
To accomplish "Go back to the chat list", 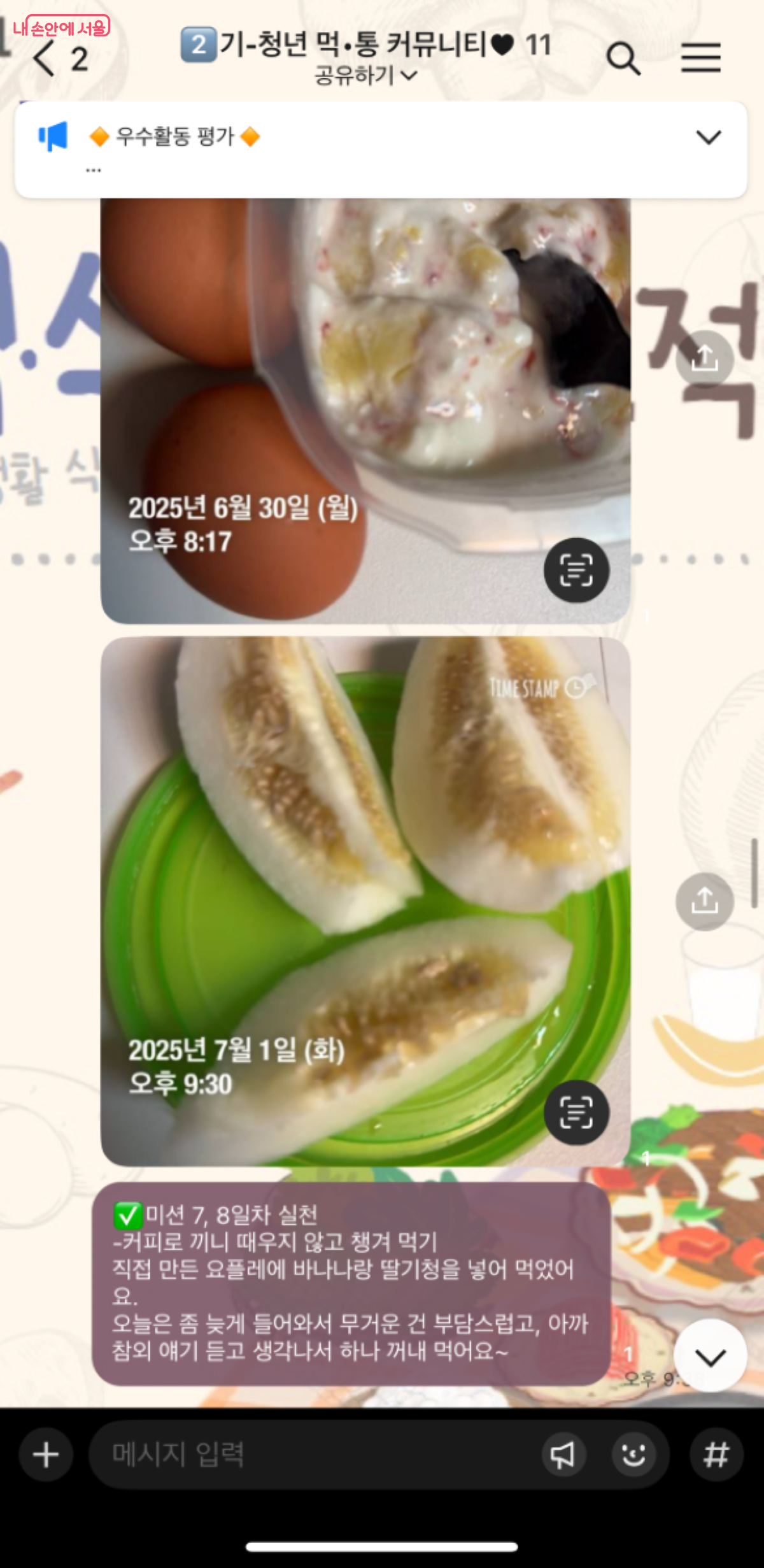I will tap(45, 59).
